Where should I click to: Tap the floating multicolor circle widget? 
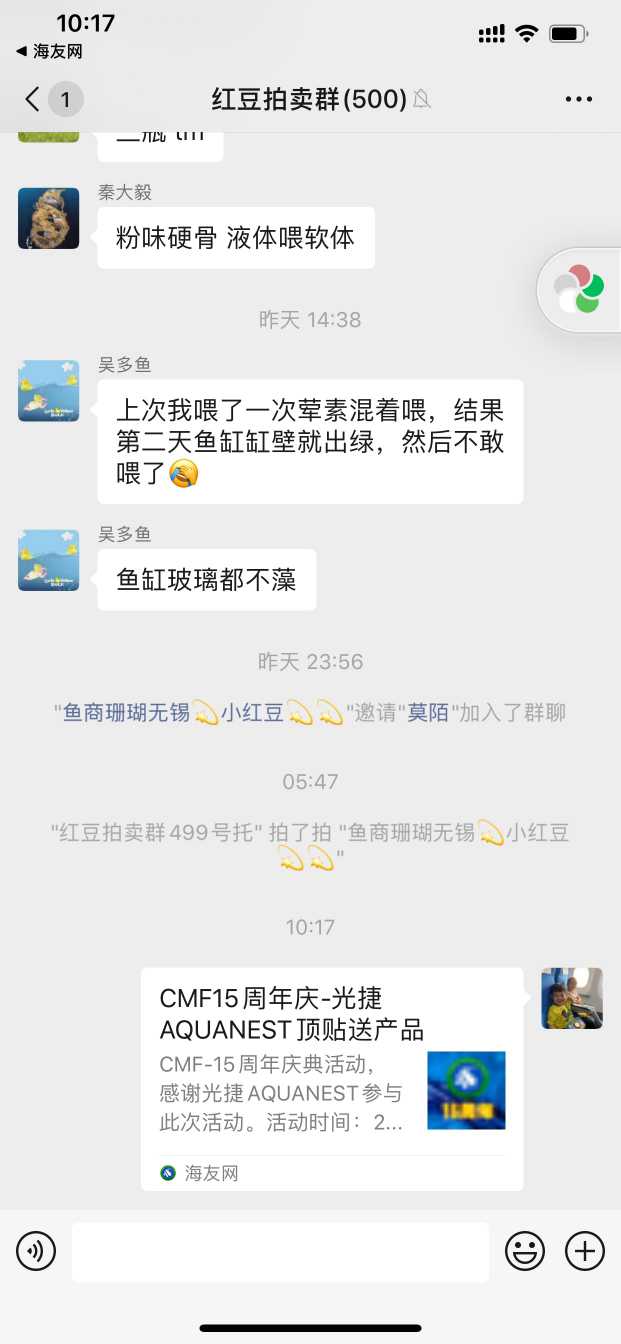(580, 289)
